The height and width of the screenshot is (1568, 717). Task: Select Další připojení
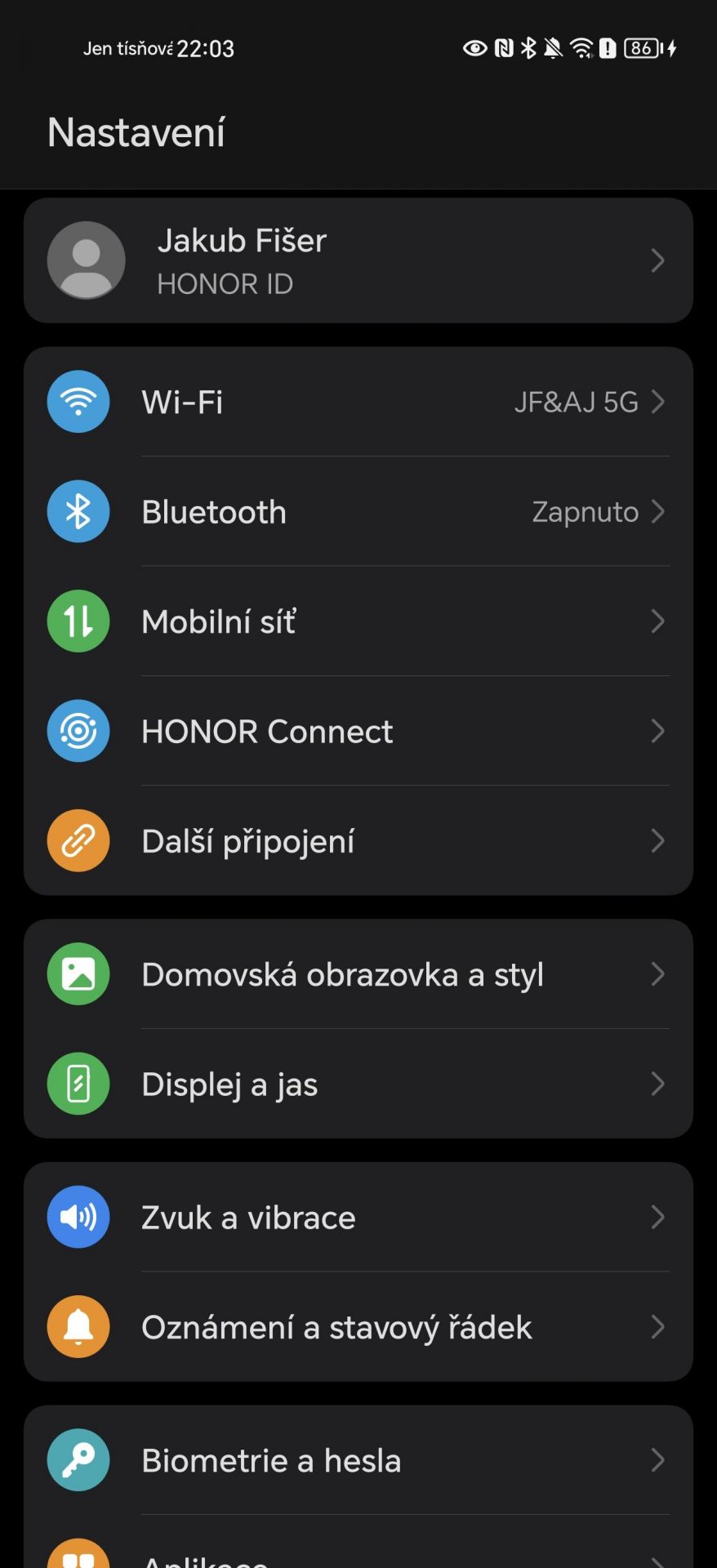pos(358,840)
